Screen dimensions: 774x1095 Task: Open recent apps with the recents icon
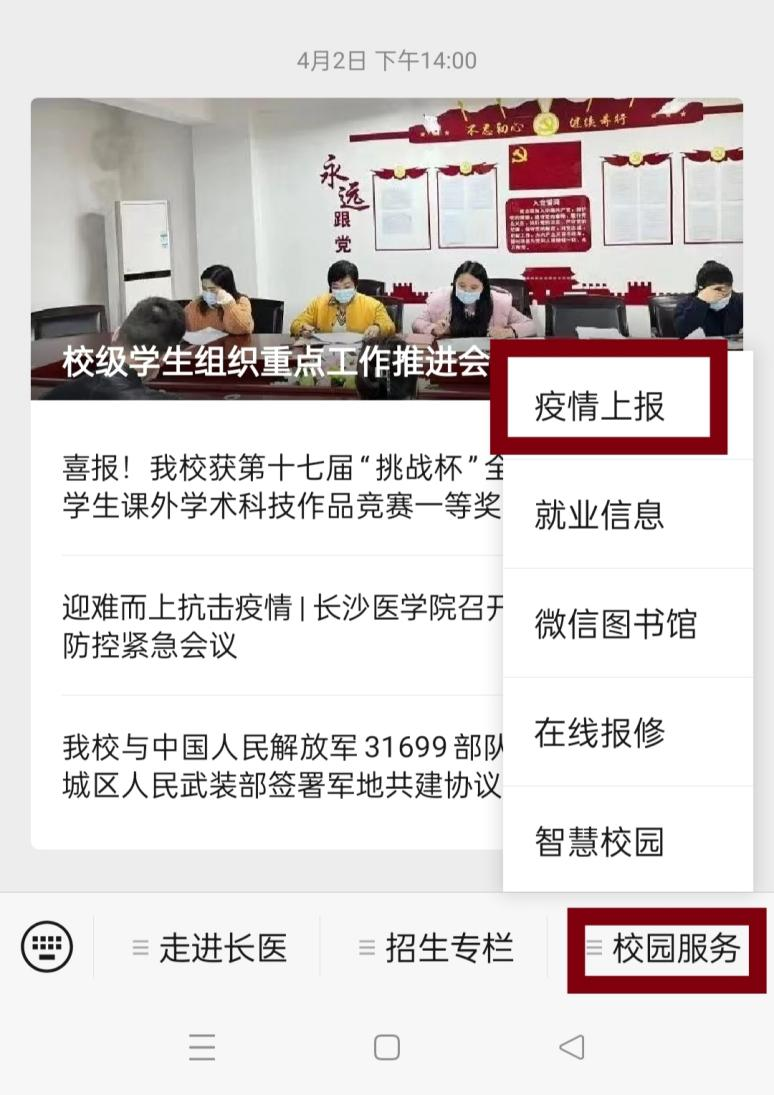(202, 1046)
